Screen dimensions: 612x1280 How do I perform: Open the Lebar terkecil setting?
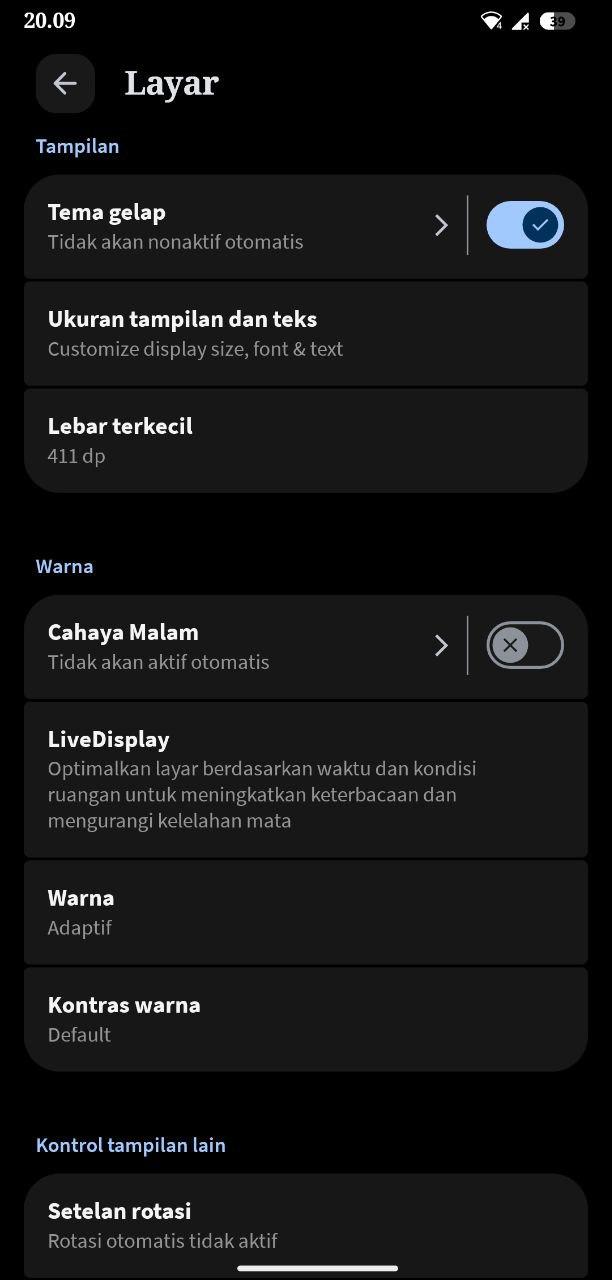pos(305,440)
